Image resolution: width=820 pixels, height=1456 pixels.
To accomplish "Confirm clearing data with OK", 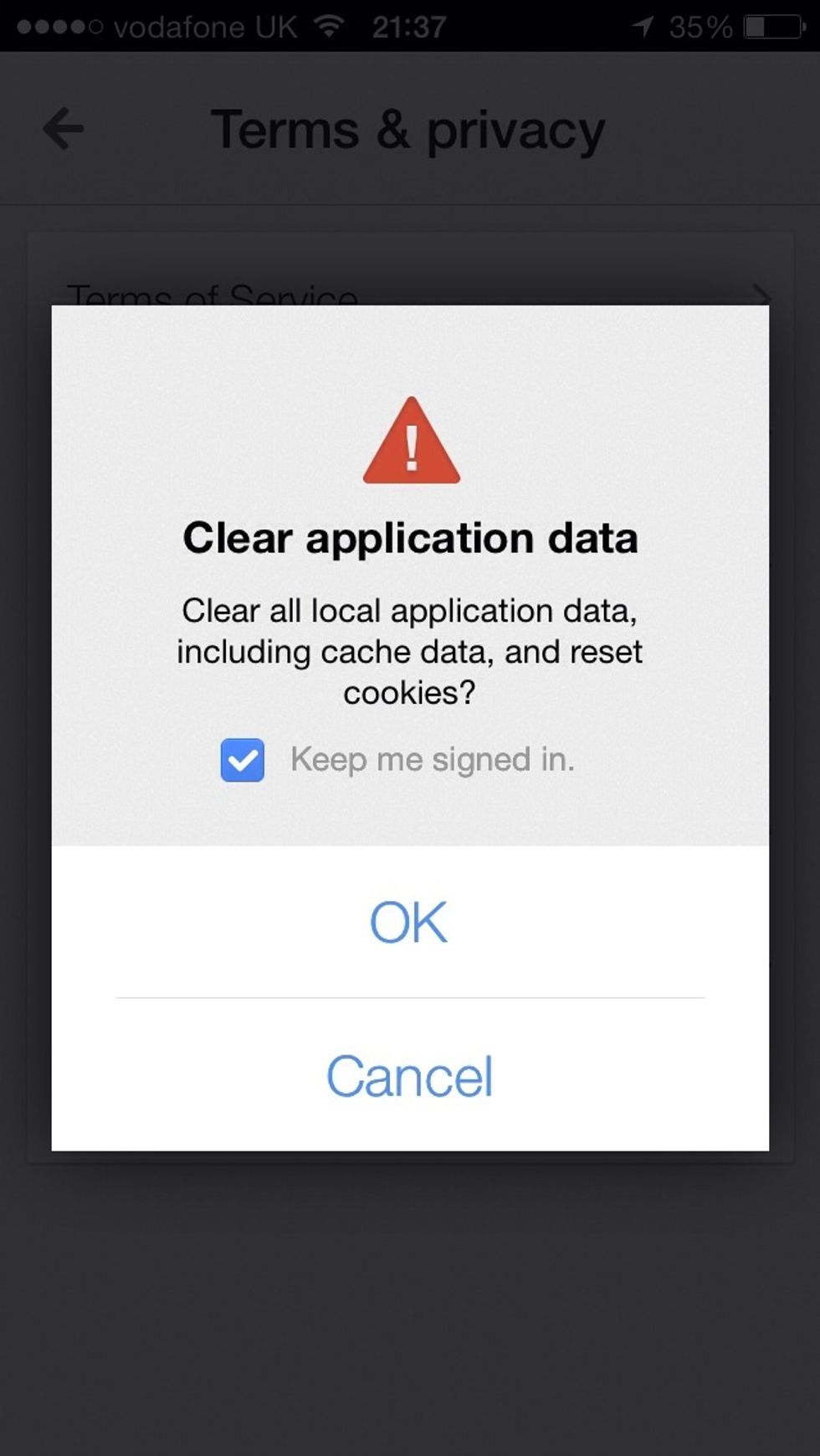I will click(x=409, y=922).
